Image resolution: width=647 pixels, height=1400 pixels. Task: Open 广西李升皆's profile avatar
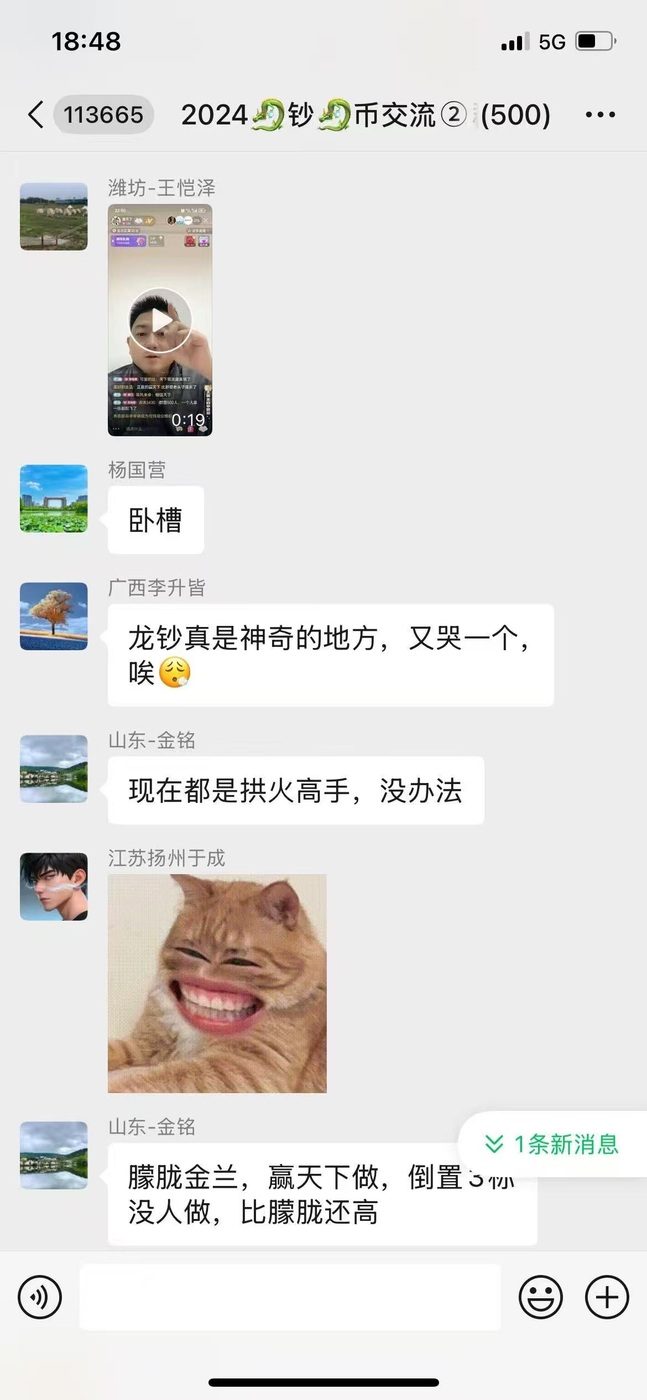(54, 616)
